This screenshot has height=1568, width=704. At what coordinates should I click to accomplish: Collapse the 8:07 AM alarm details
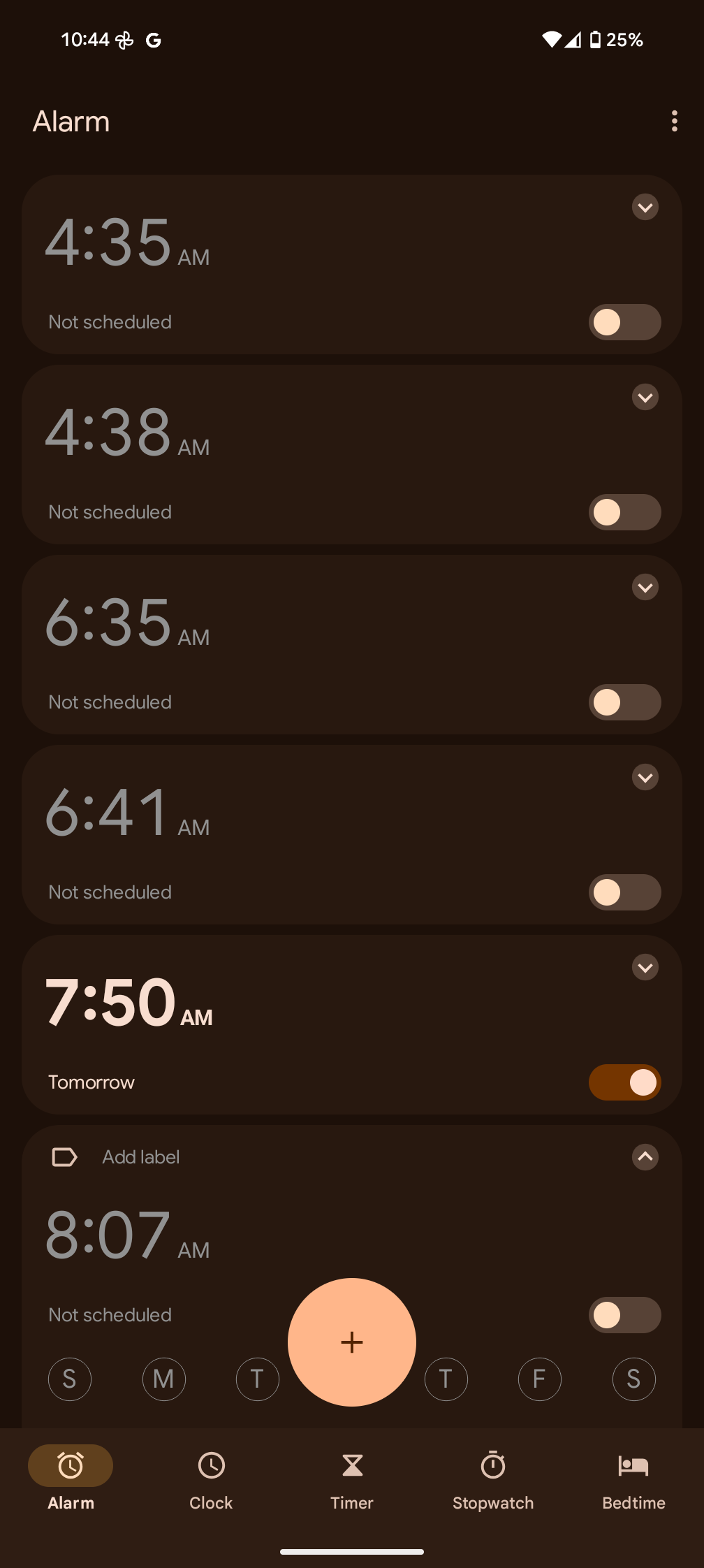tap(645, 1157)
